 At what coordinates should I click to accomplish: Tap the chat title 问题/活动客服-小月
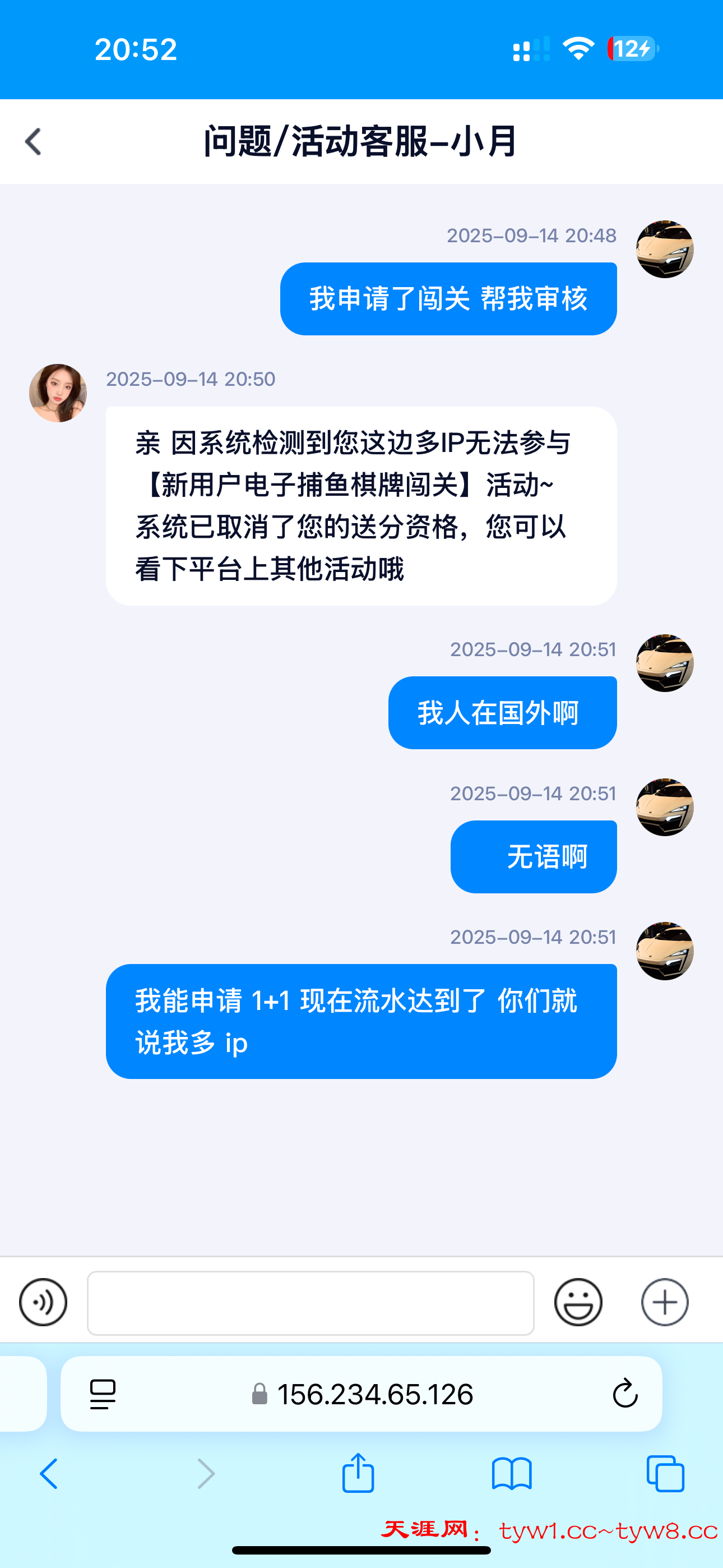[361, 141]
